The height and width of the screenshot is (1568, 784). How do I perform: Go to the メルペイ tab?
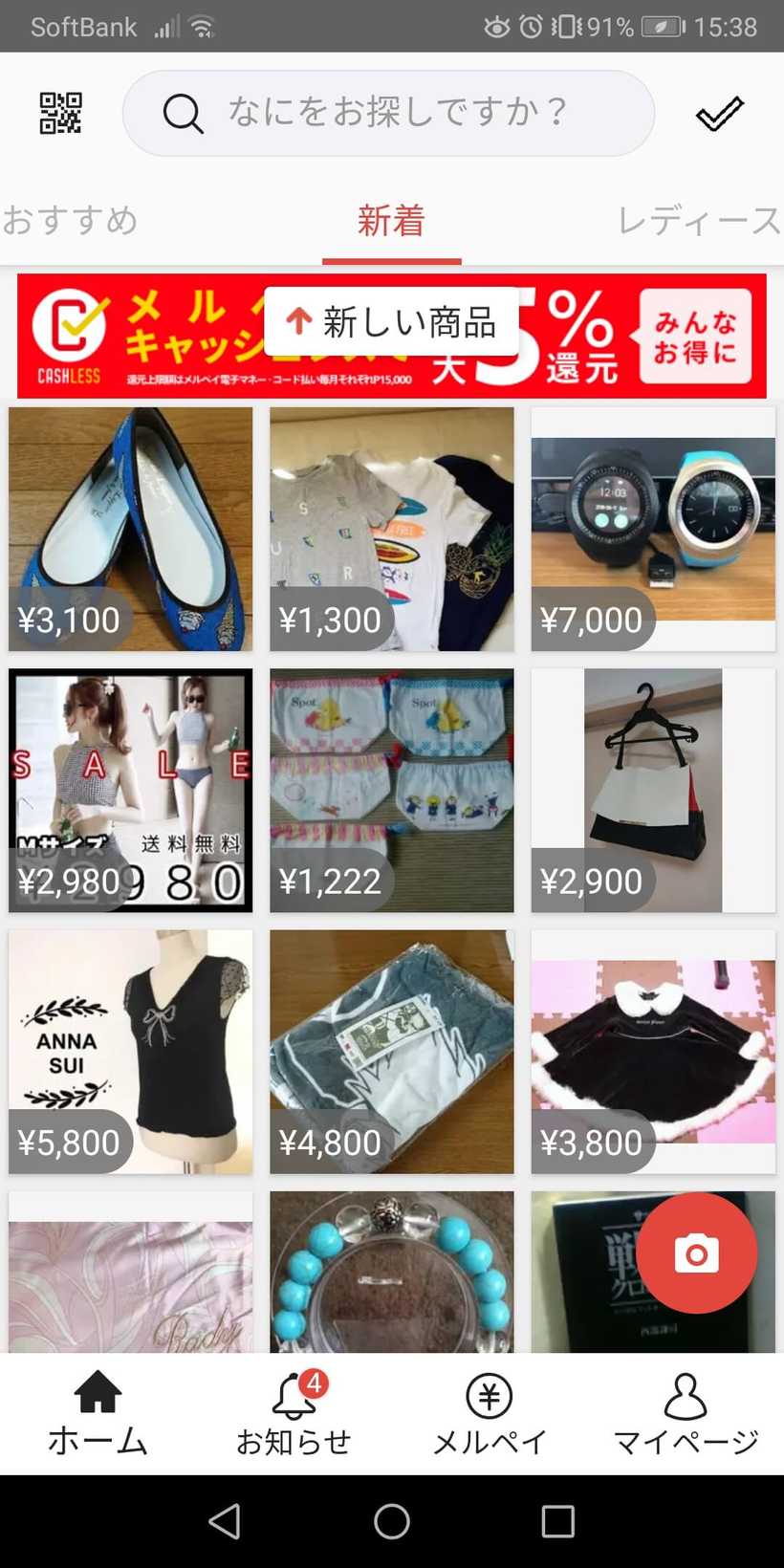pyautogui.click(x=490, y=1413)
